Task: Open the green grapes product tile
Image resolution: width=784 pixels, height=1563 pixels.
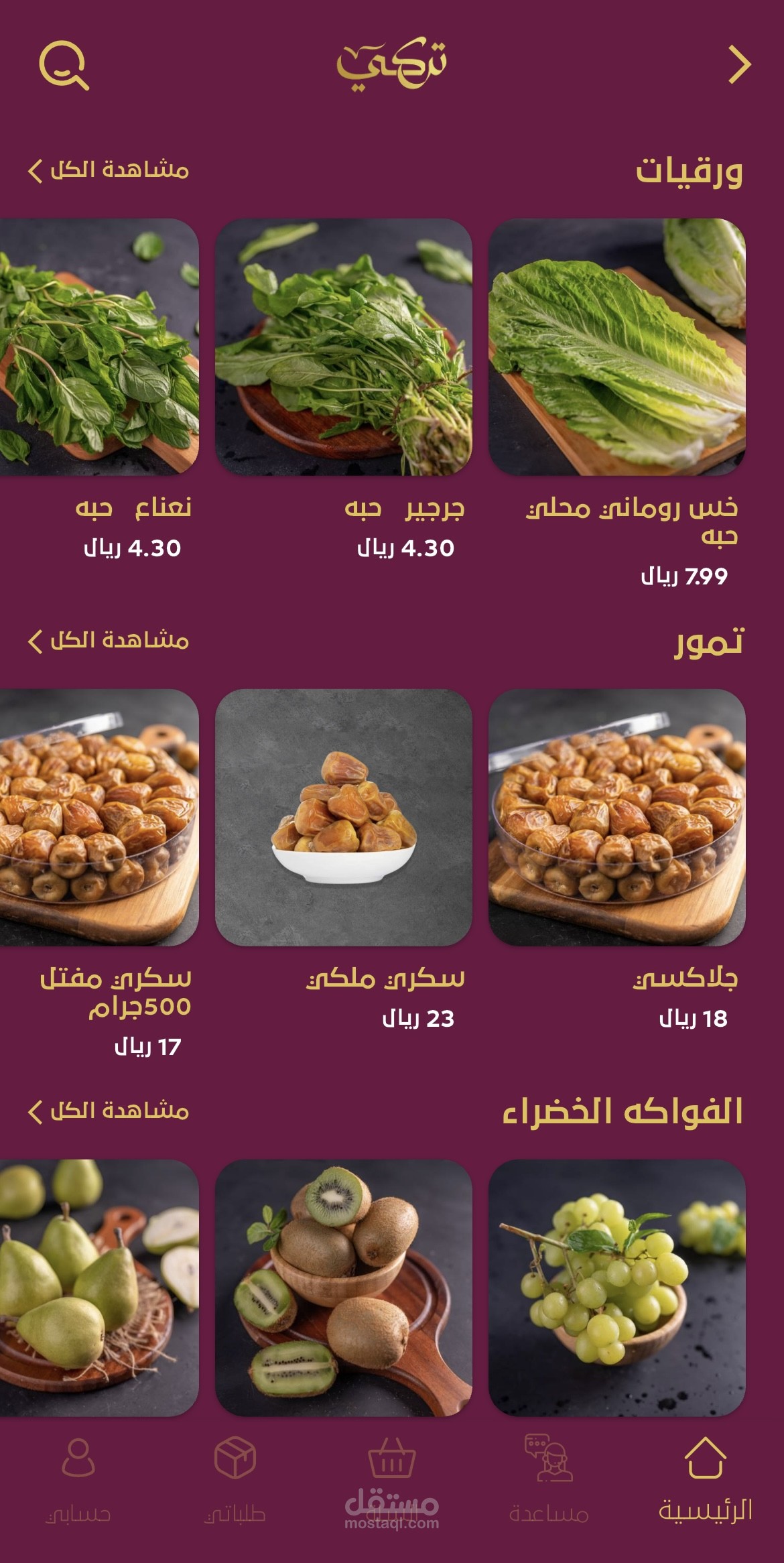Action: click(616, 1287)
